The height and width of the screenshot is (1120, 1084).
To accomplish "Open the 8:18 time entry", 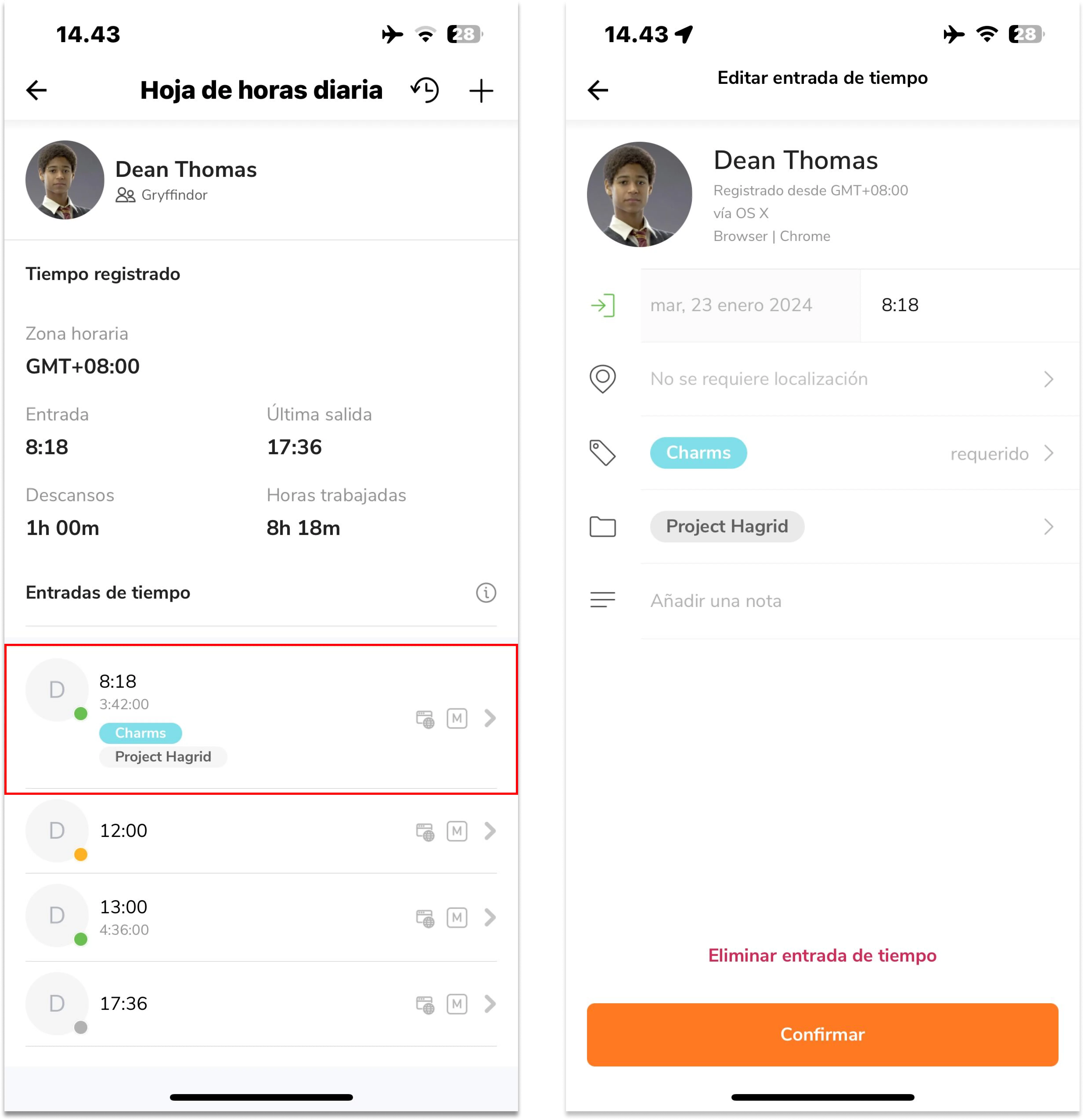I will 261,718.
